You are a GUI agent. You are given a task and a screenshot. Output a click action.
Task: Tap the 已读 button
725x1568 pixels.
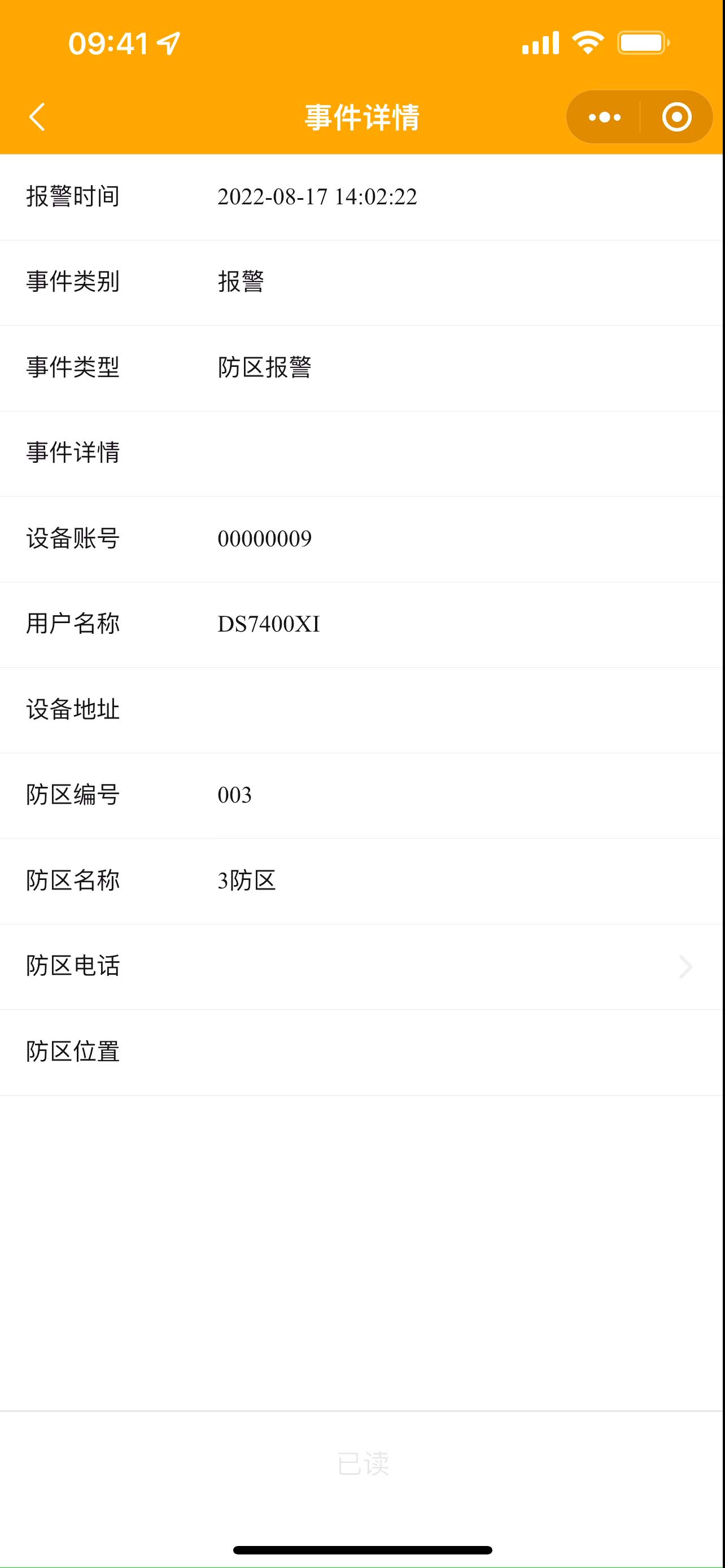pos(363,1464)
